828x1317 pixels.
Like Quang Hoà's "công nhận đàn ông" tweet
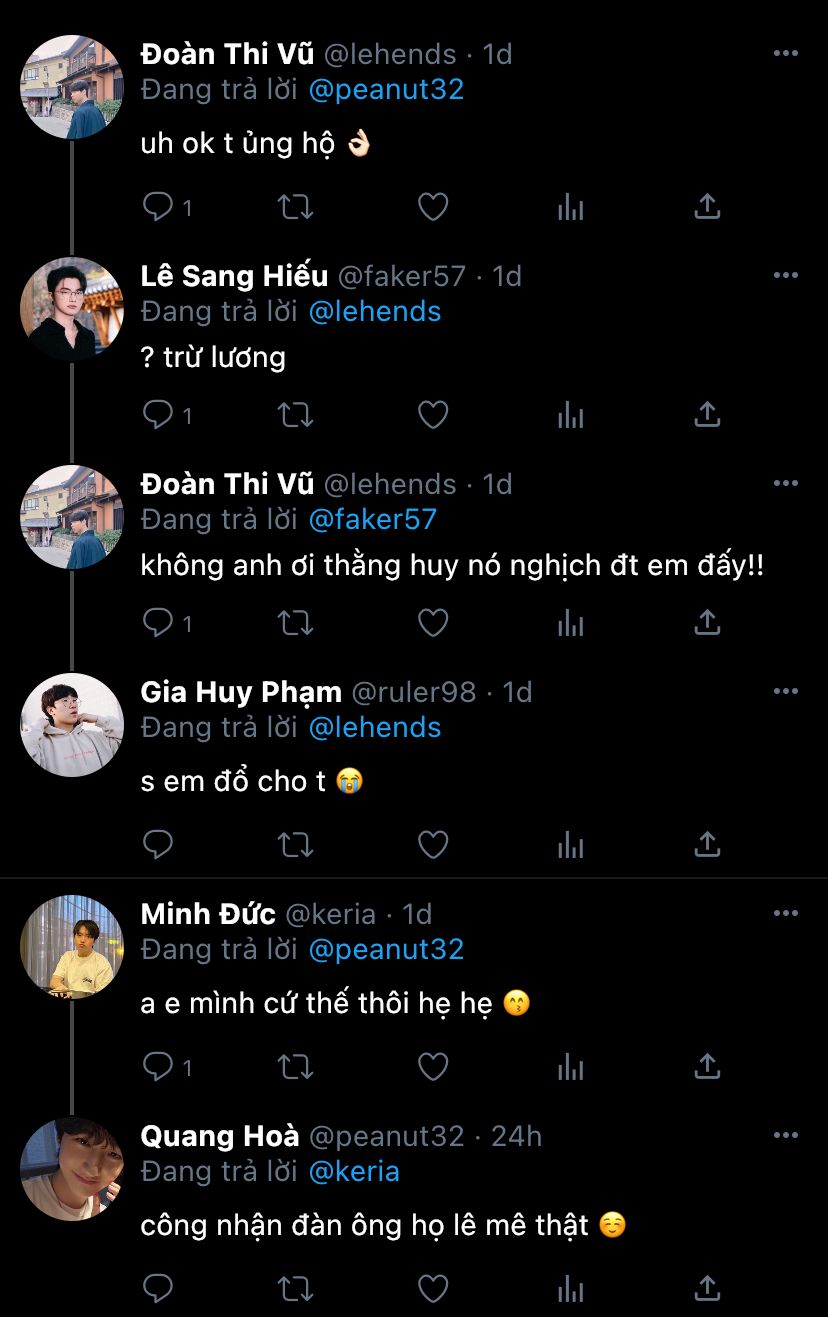tap(432, 1288)
